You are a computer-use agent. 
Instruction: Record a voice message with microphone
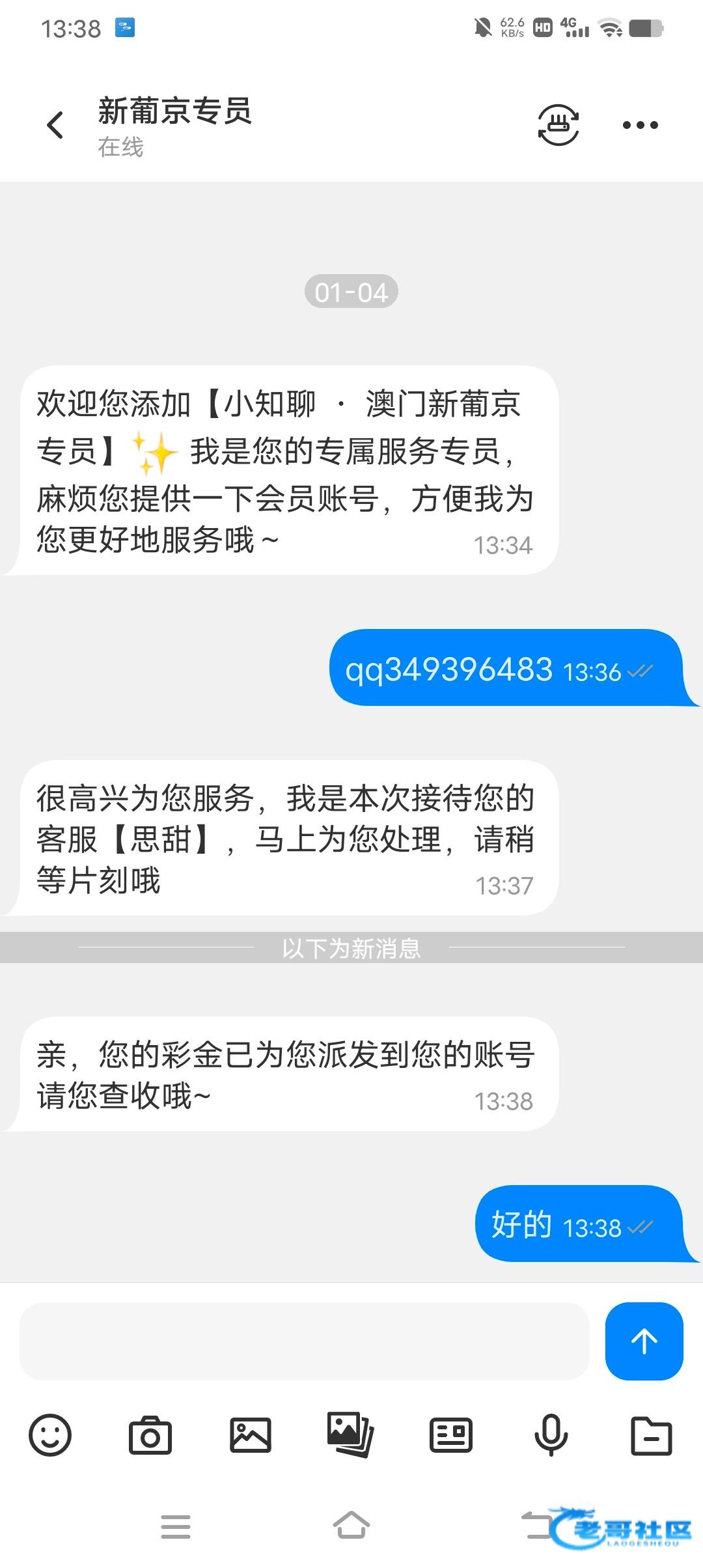551,1435
